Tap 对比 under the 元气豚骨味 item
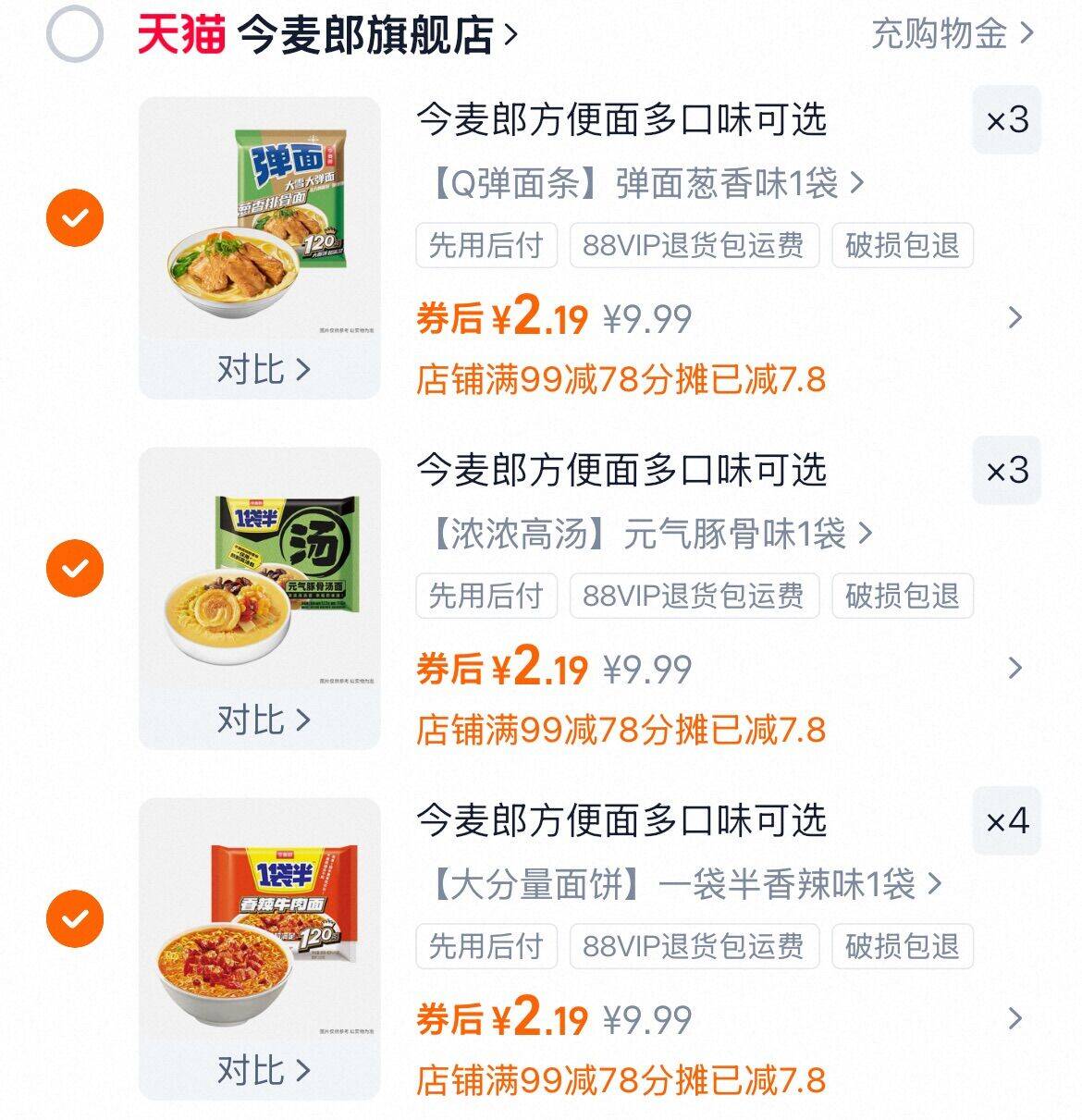Viewport: 1082px width, 1120px height. click(263, 720)
